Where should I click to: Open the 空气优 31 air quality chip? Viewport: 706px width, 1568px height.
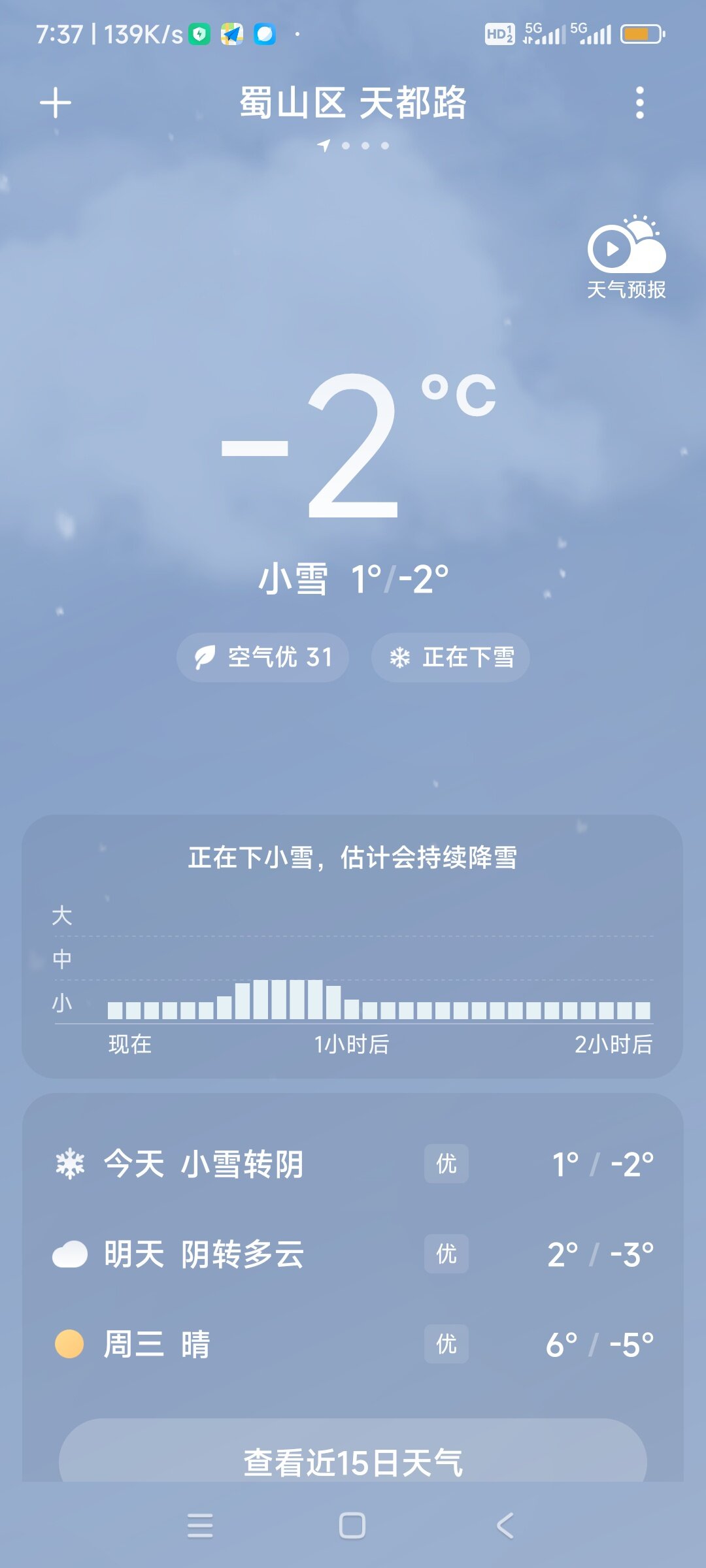pyautogui.click(x=263, y=657)
